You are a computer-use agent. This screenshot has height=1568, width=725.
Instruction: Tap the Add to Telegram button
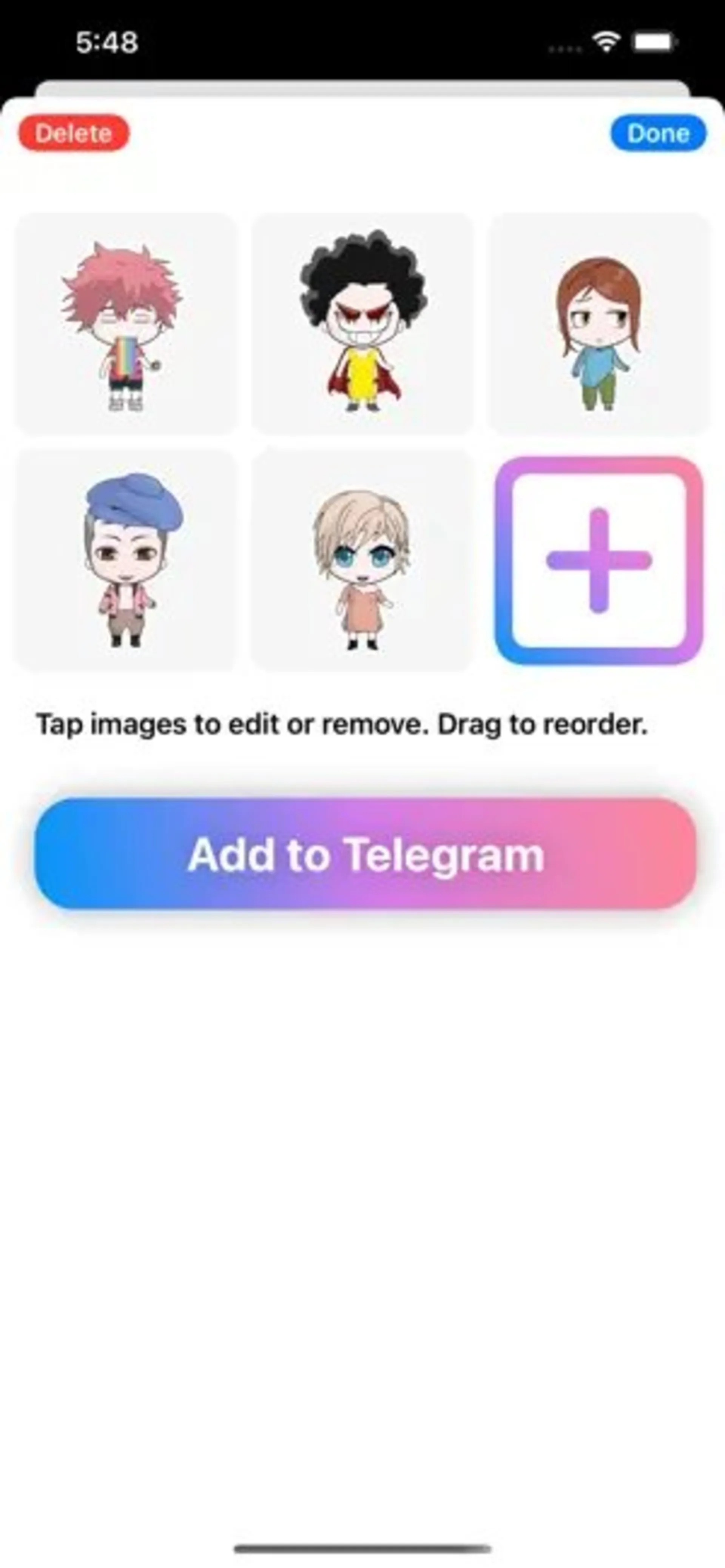[365, 854]
